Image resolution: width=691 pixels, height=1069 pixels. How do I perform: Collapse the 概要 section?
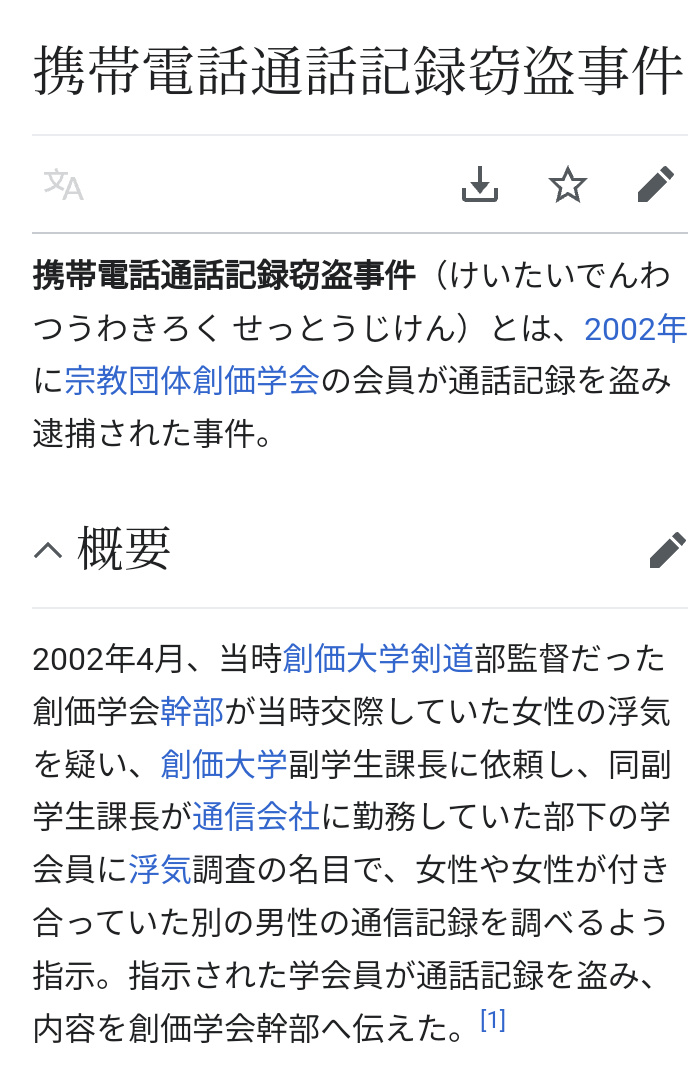point(47,550)
